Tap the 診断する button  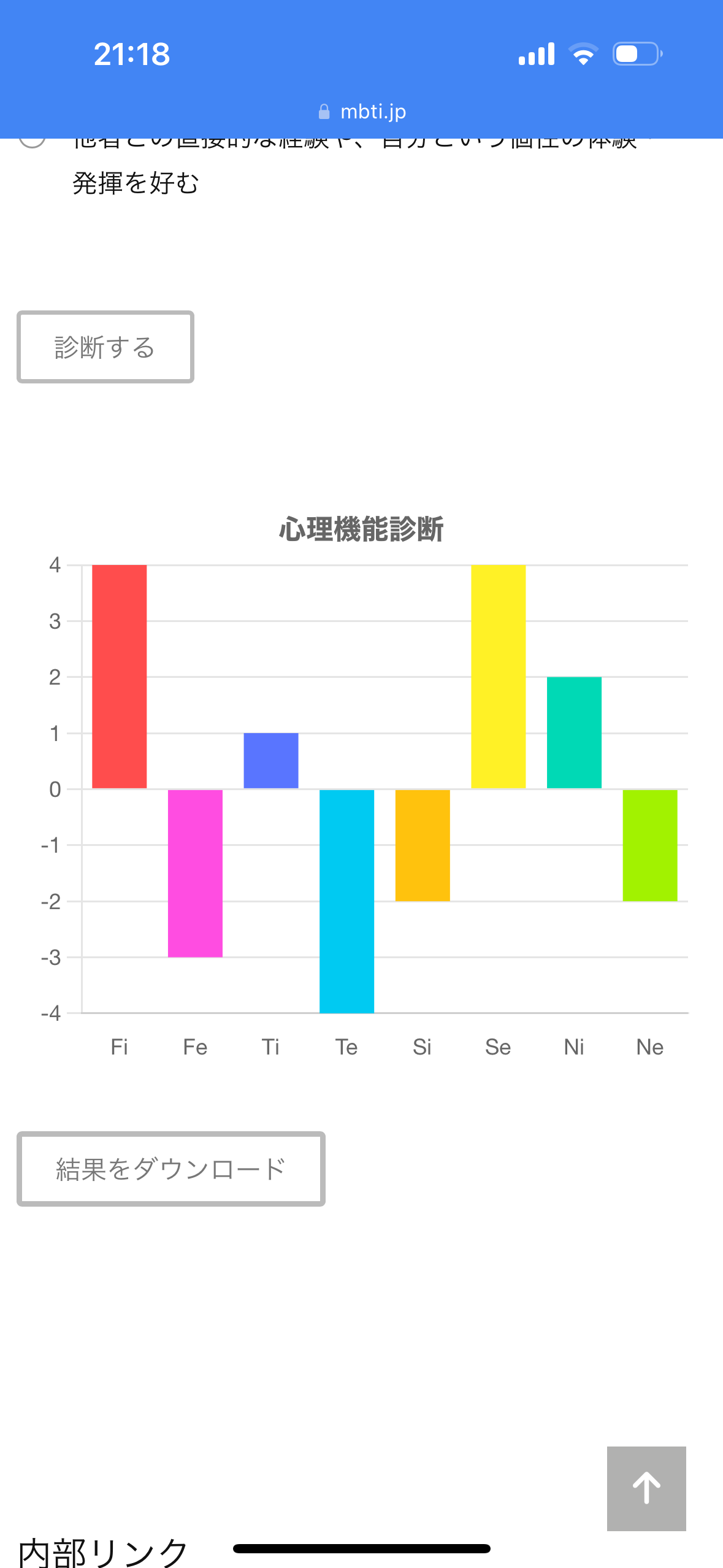[105, 347]
